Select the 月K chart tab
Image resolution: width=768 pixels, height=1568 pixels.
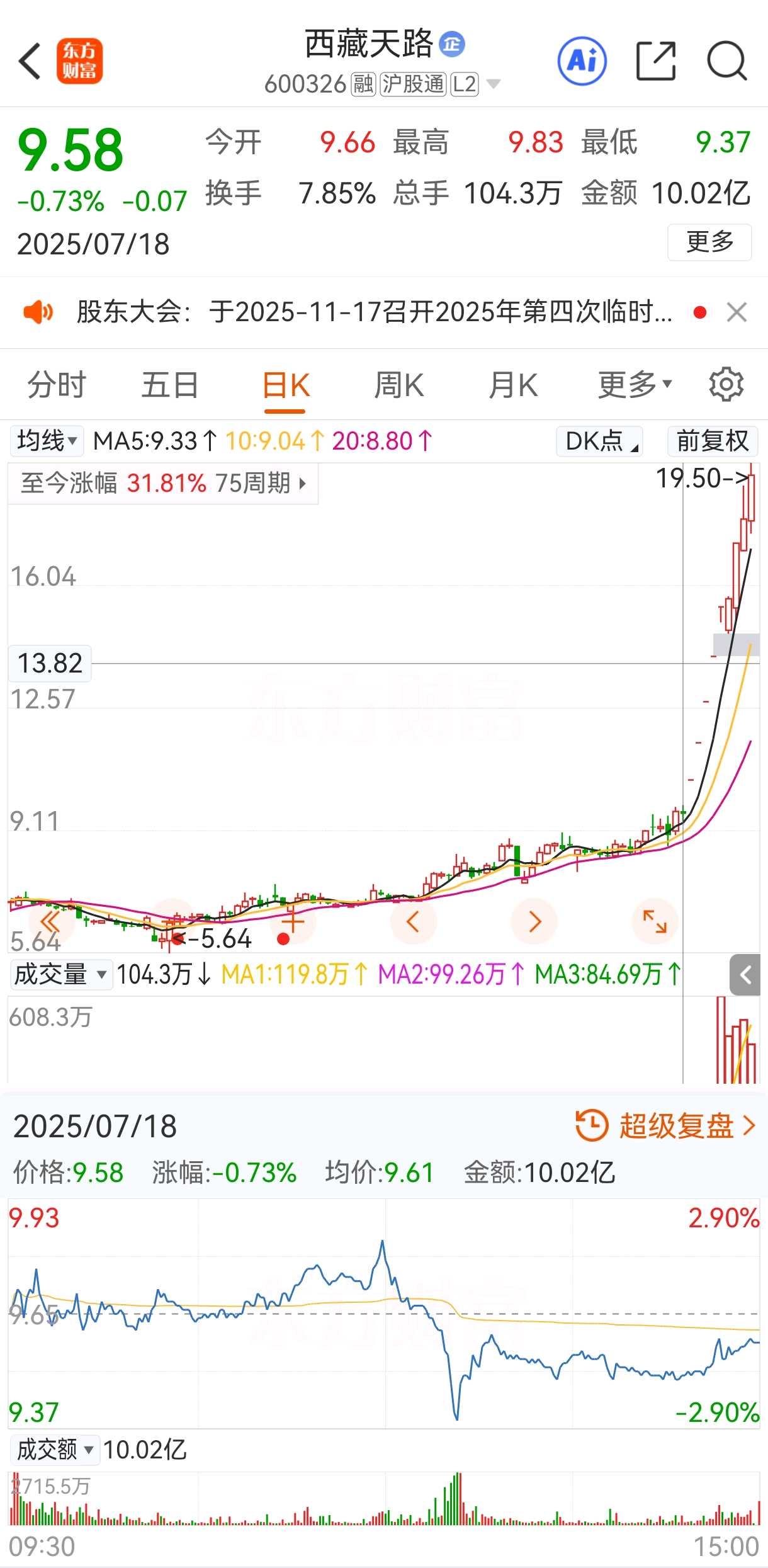(x=513, y=385)
